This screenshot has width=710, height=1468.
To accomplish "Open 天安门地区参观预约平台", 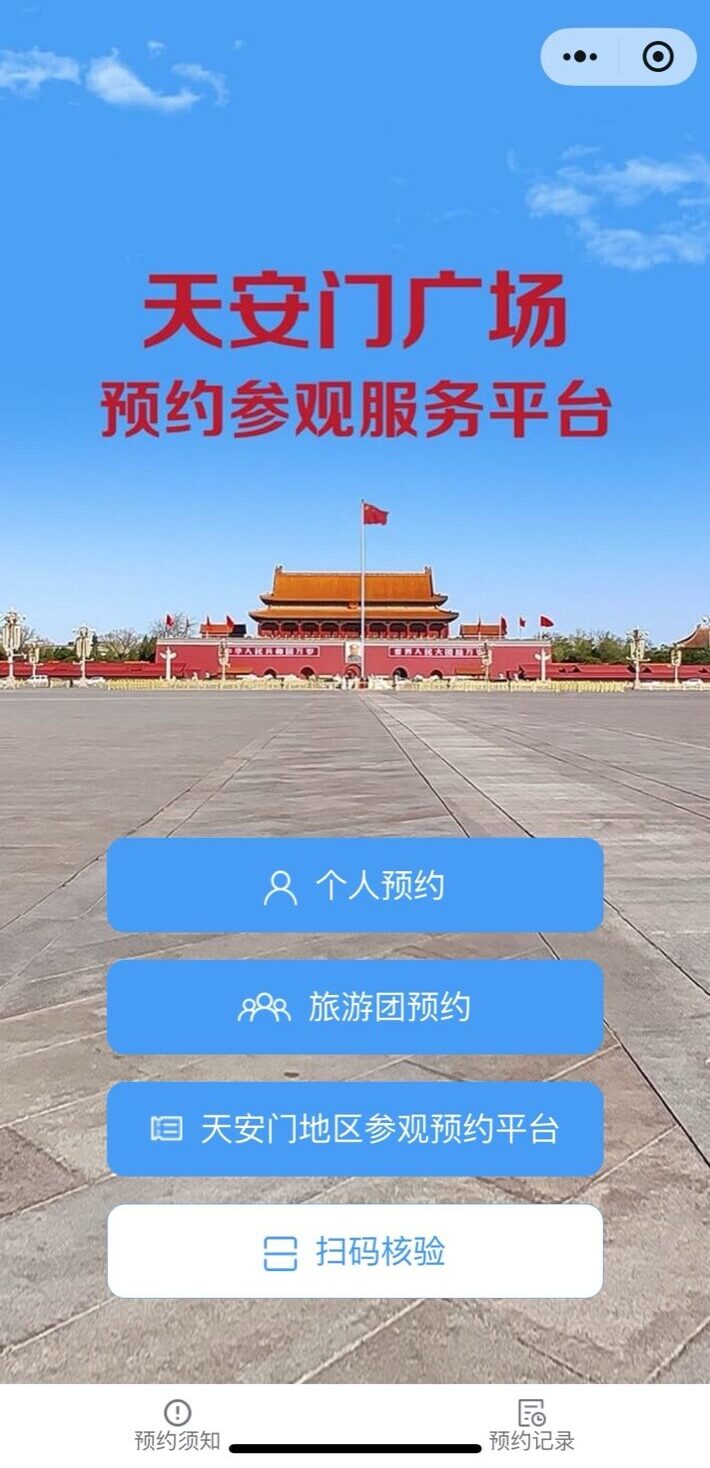I will coord(355,1129).
